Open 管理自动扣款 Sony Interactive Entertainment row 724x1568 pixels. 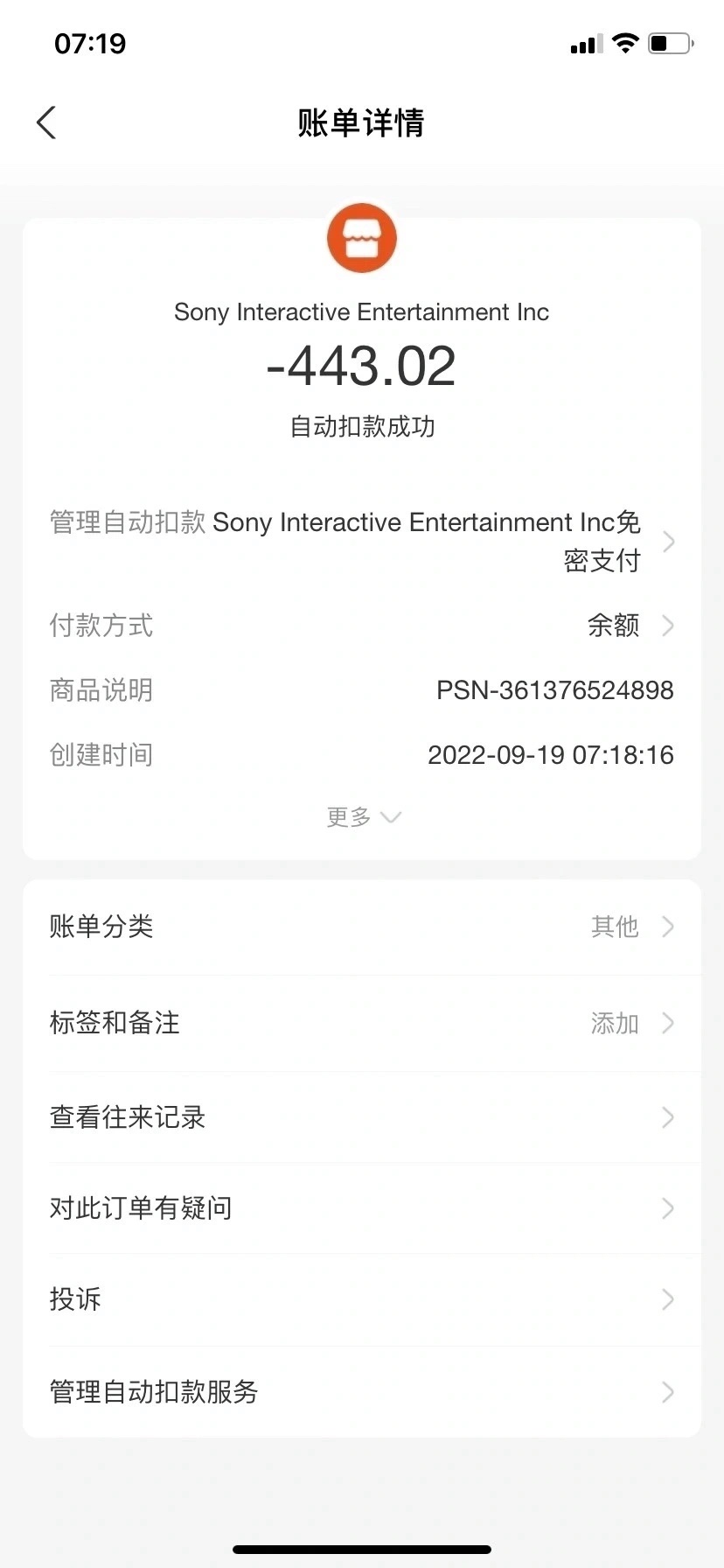(x=362, y=542)
